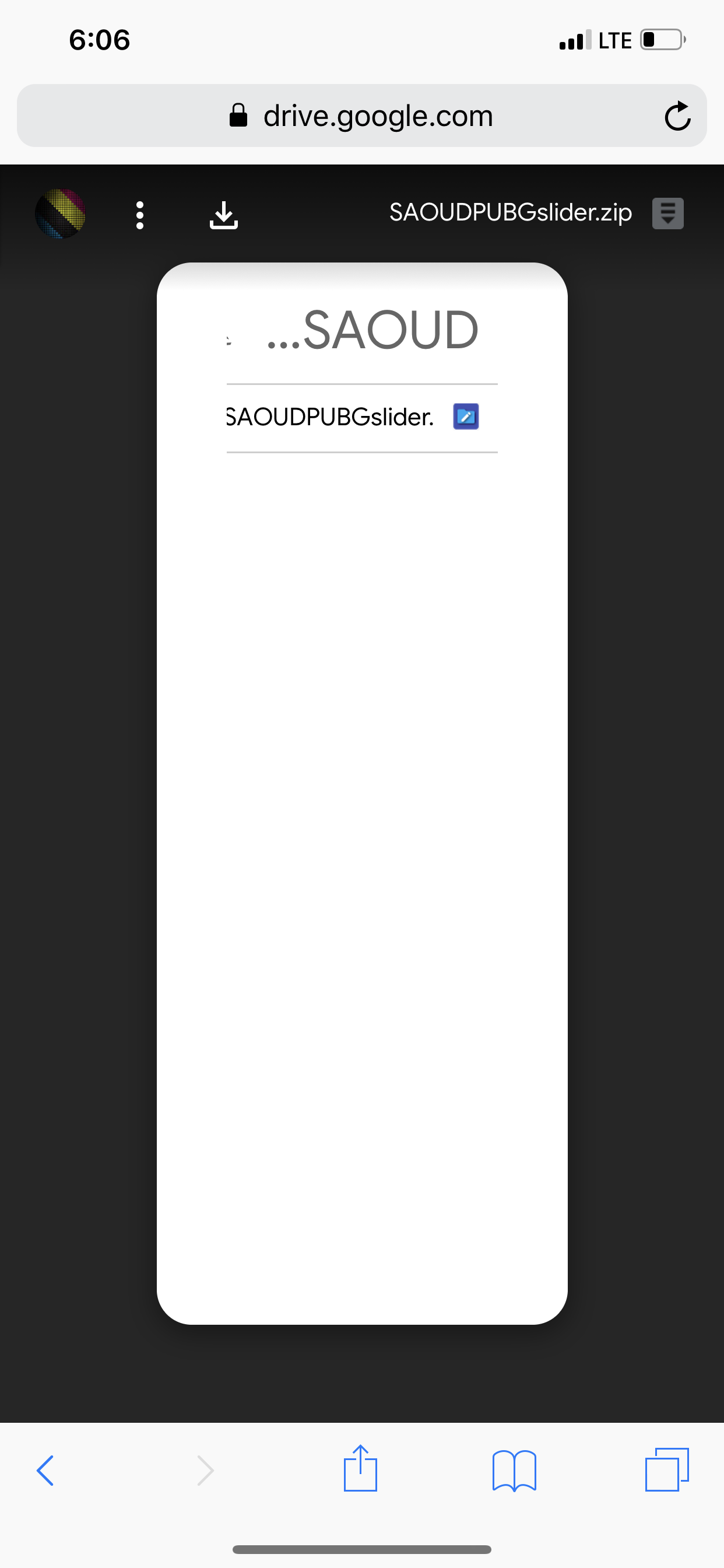Screen dimensions: 724x1568
Task: Go back to the previous page
Action: (x=45, y=1470)
